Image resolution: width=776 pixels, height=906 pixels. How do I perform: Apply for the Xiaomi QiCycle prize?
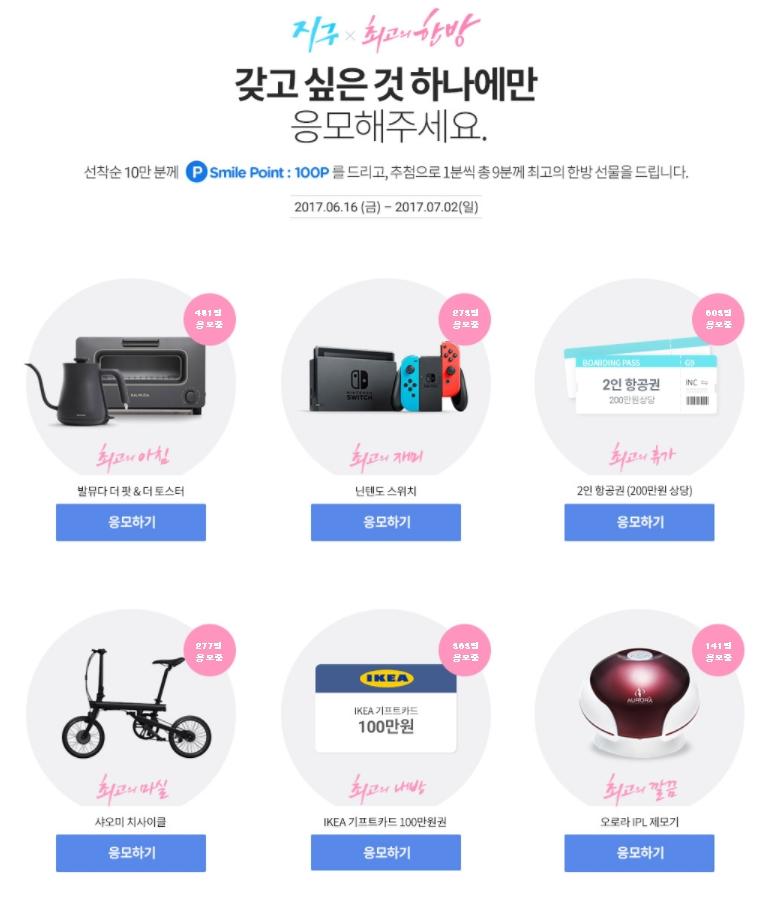coord(131,853)
